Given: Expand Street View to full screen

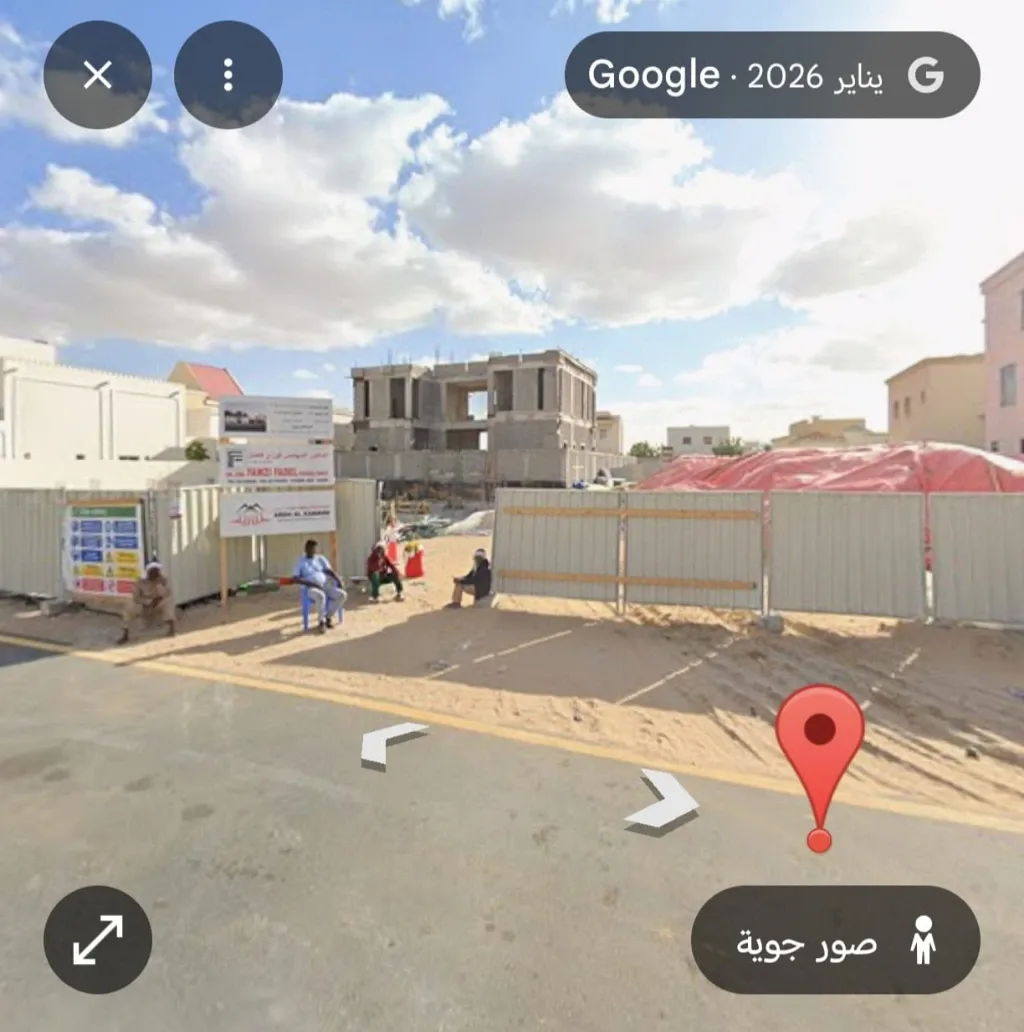Looking at the screenshot, I should tap(97, 940).
